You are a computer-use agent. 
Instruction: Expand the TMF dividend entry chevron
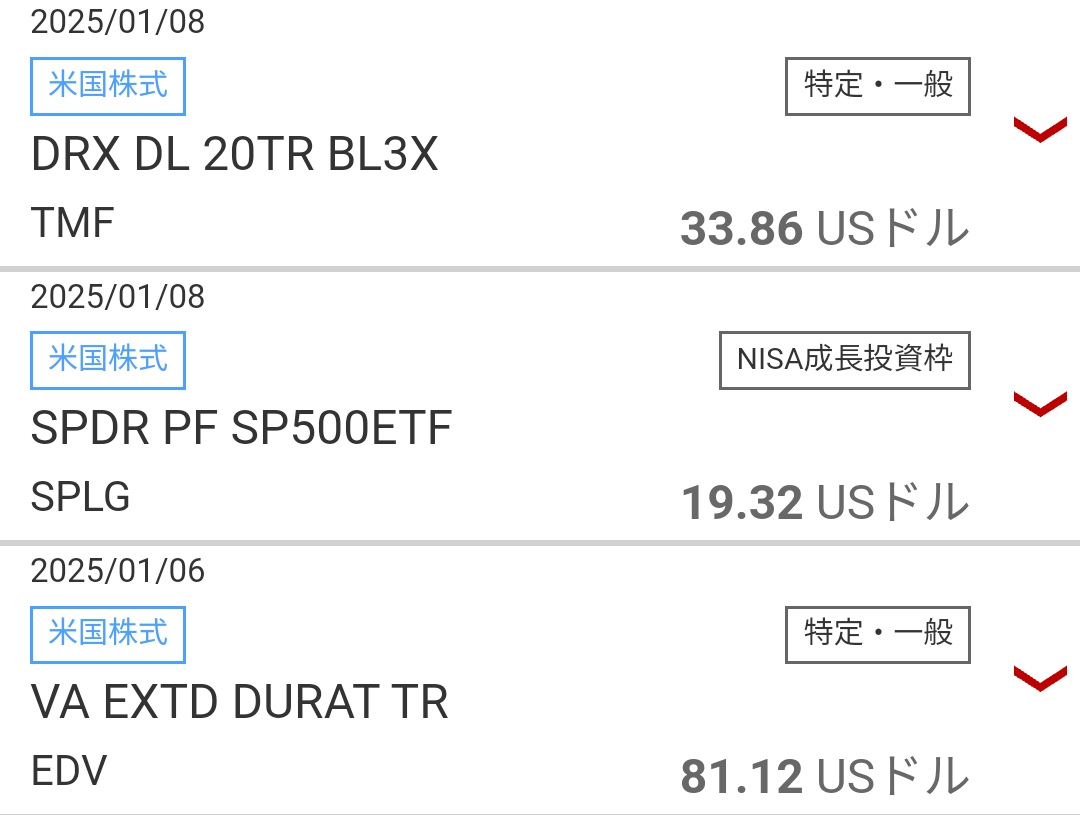[x=1040, y=130]
